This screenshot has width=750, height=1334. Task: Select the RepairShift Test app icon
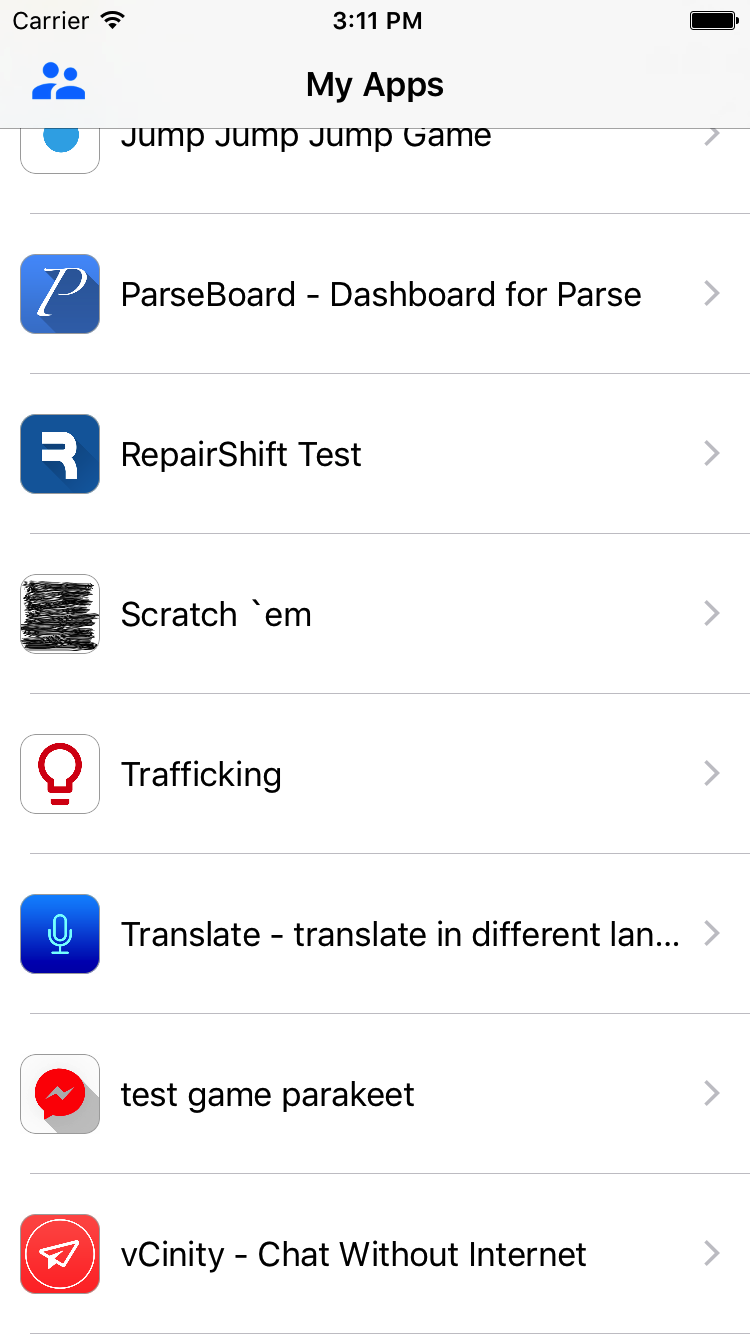59,454
